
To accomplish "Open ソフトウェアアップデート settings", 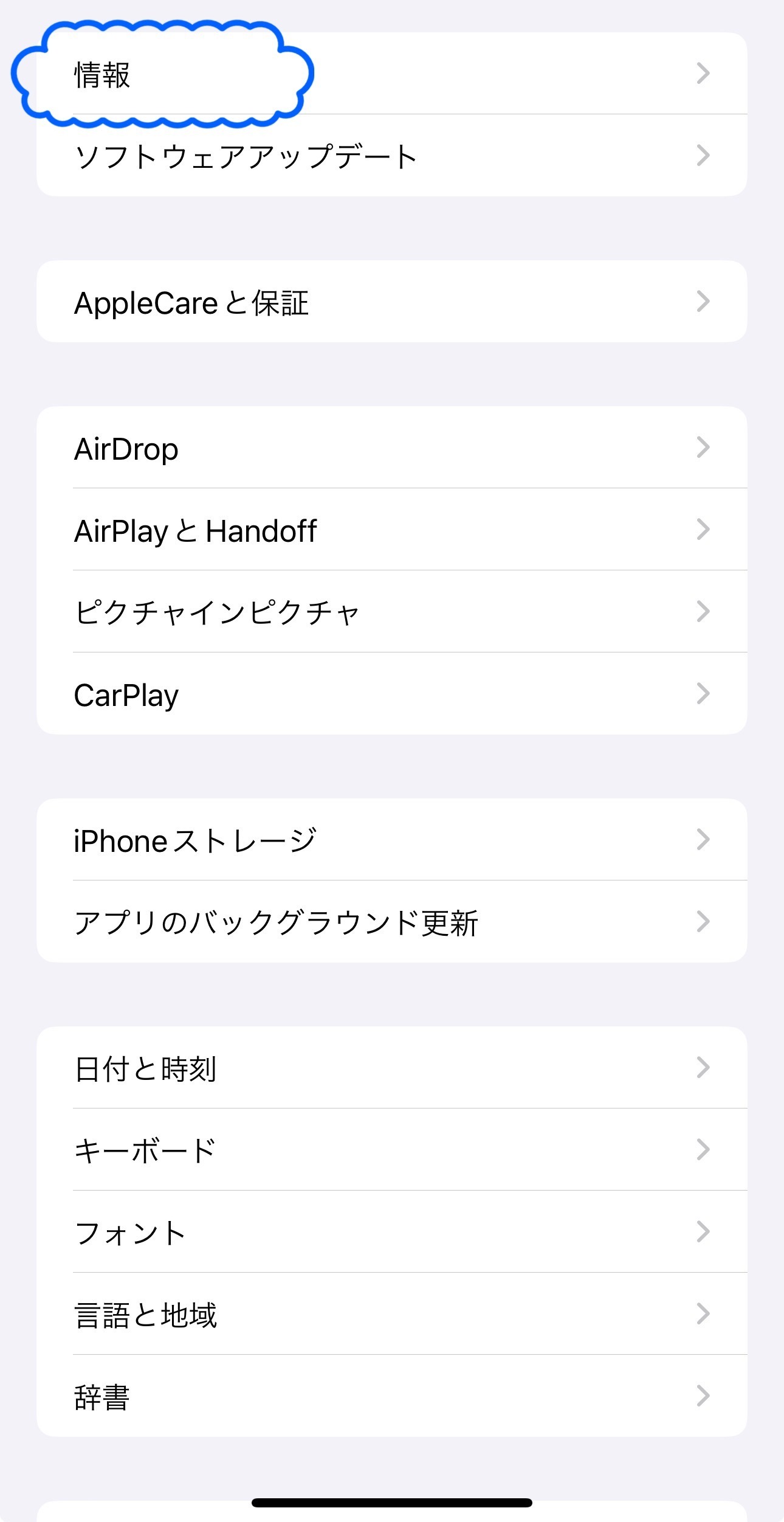I will [x=391, y=156].
